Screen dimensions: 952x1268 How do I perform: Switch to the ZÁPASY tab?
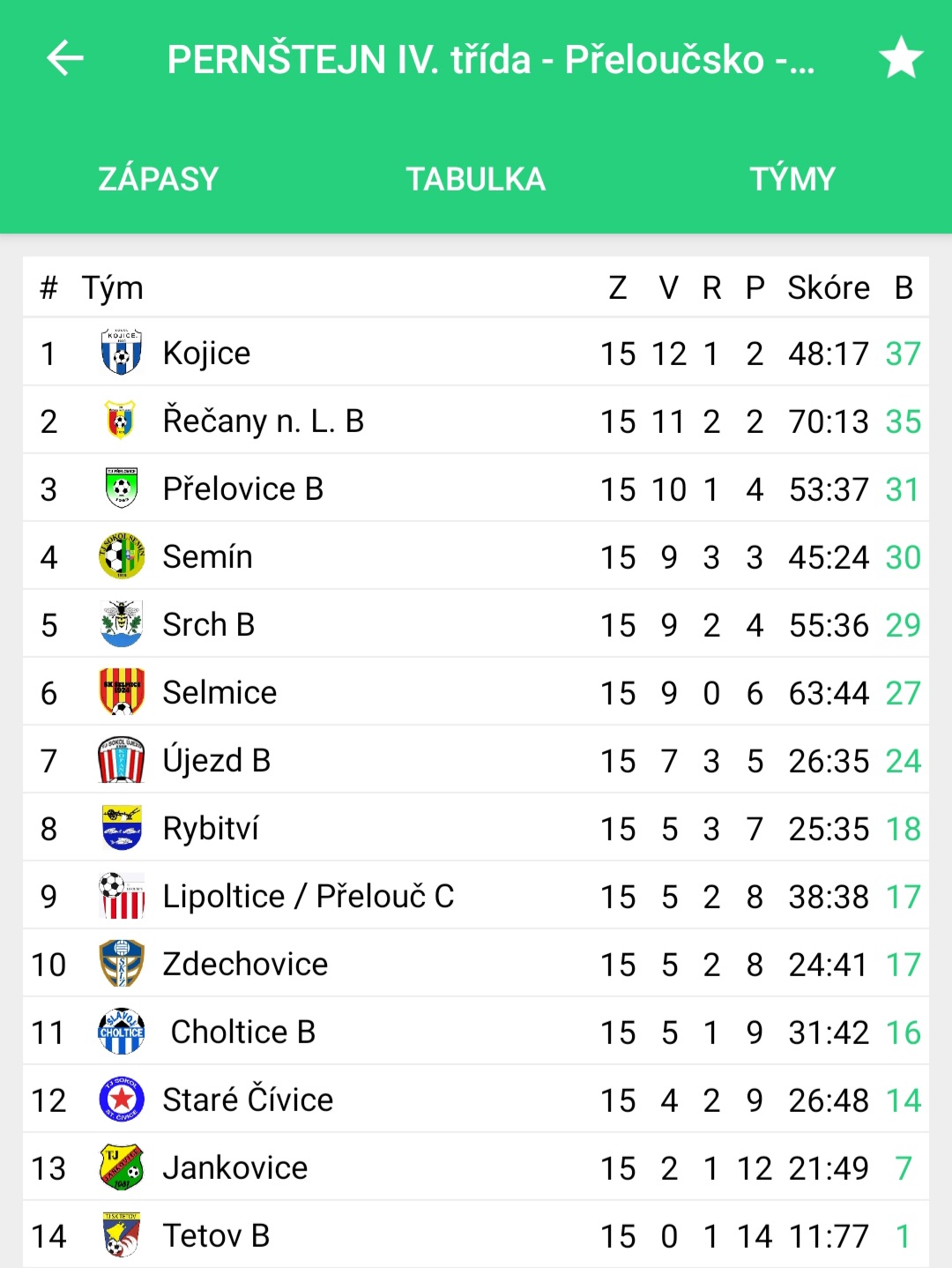pyautogui.click(x=158, y=179)
